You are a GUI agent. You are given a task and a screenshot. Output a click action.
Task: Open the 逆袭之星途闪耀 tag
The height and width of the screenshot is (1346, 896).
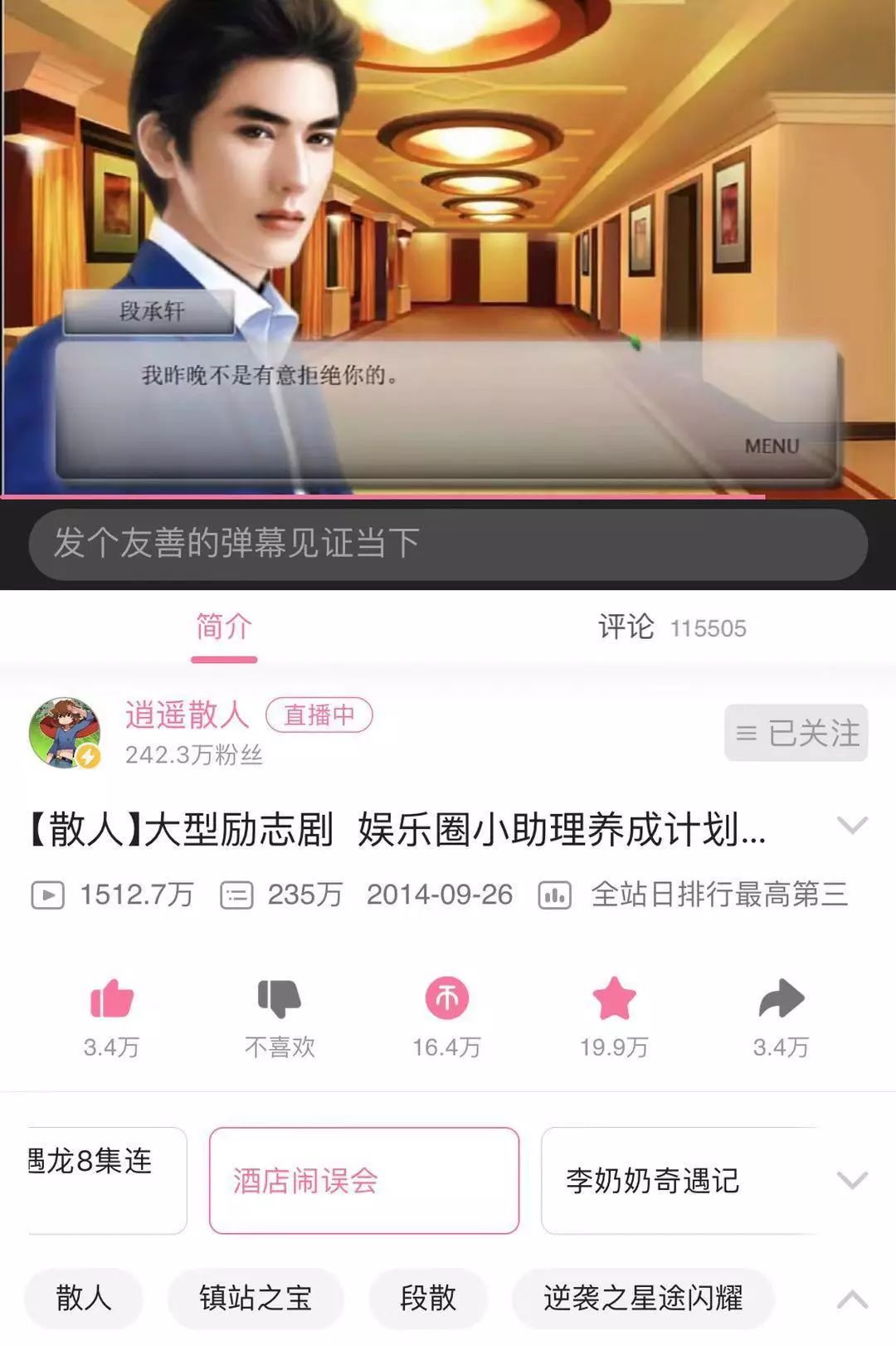coord(643,1298)
